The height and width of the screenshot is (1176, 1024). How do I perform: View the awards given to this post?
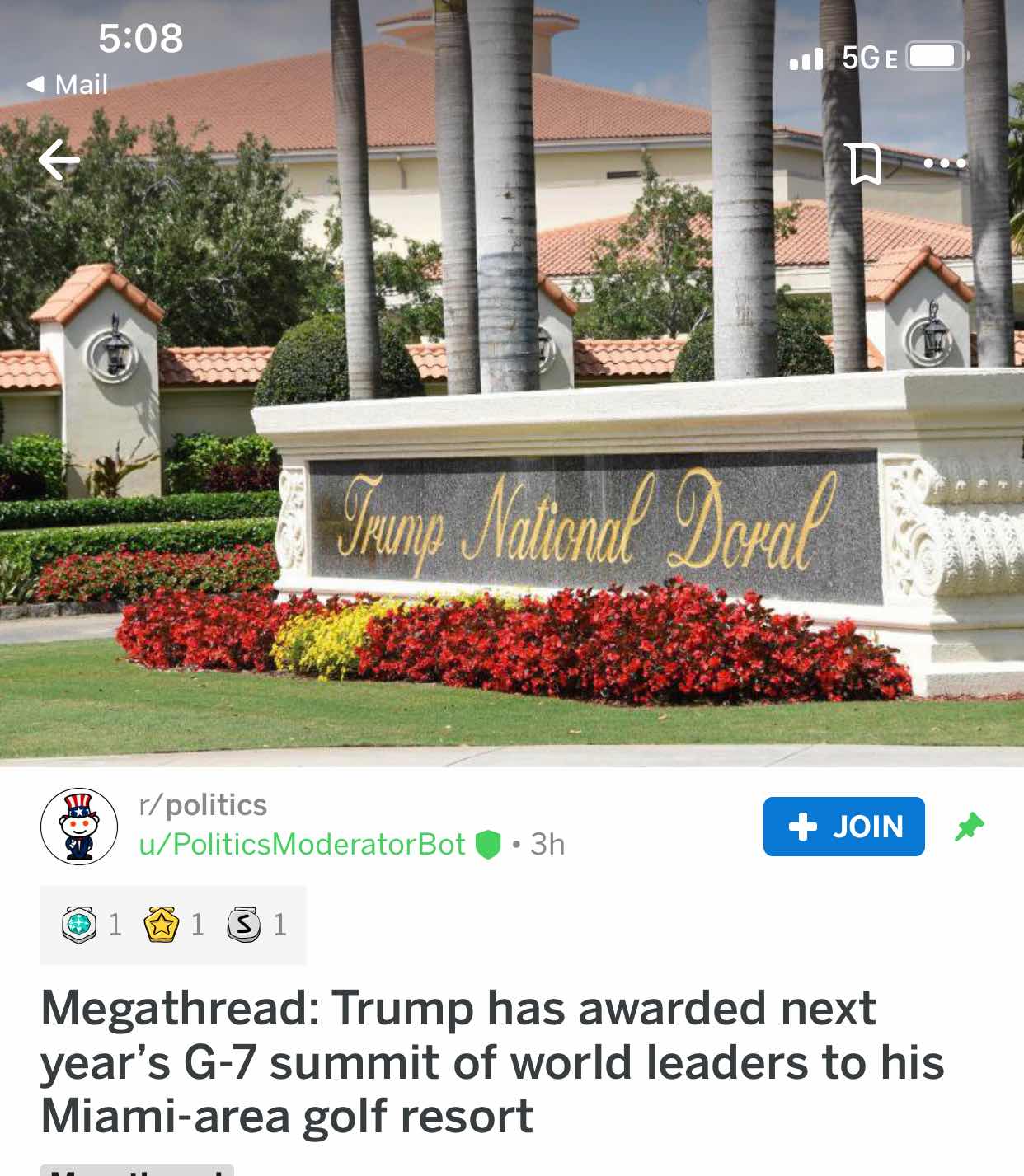point(173,925)
